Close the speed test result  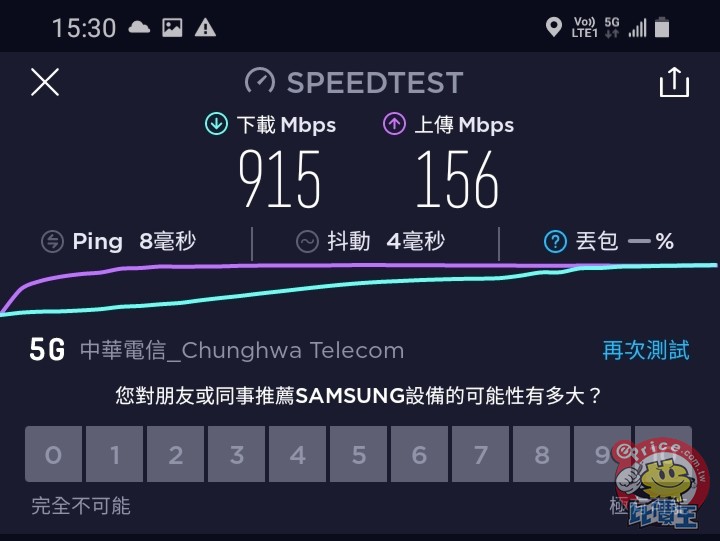click(45, 82)
